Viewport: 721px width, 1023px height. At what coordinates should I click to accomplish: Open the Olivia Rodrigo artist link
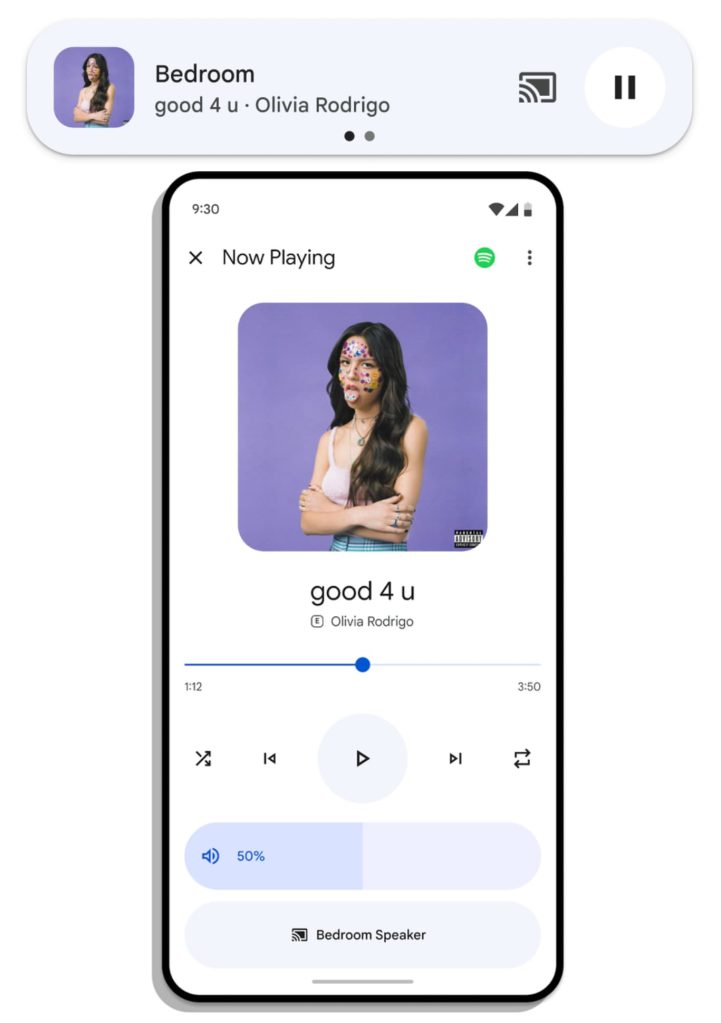tap(372, 621)
